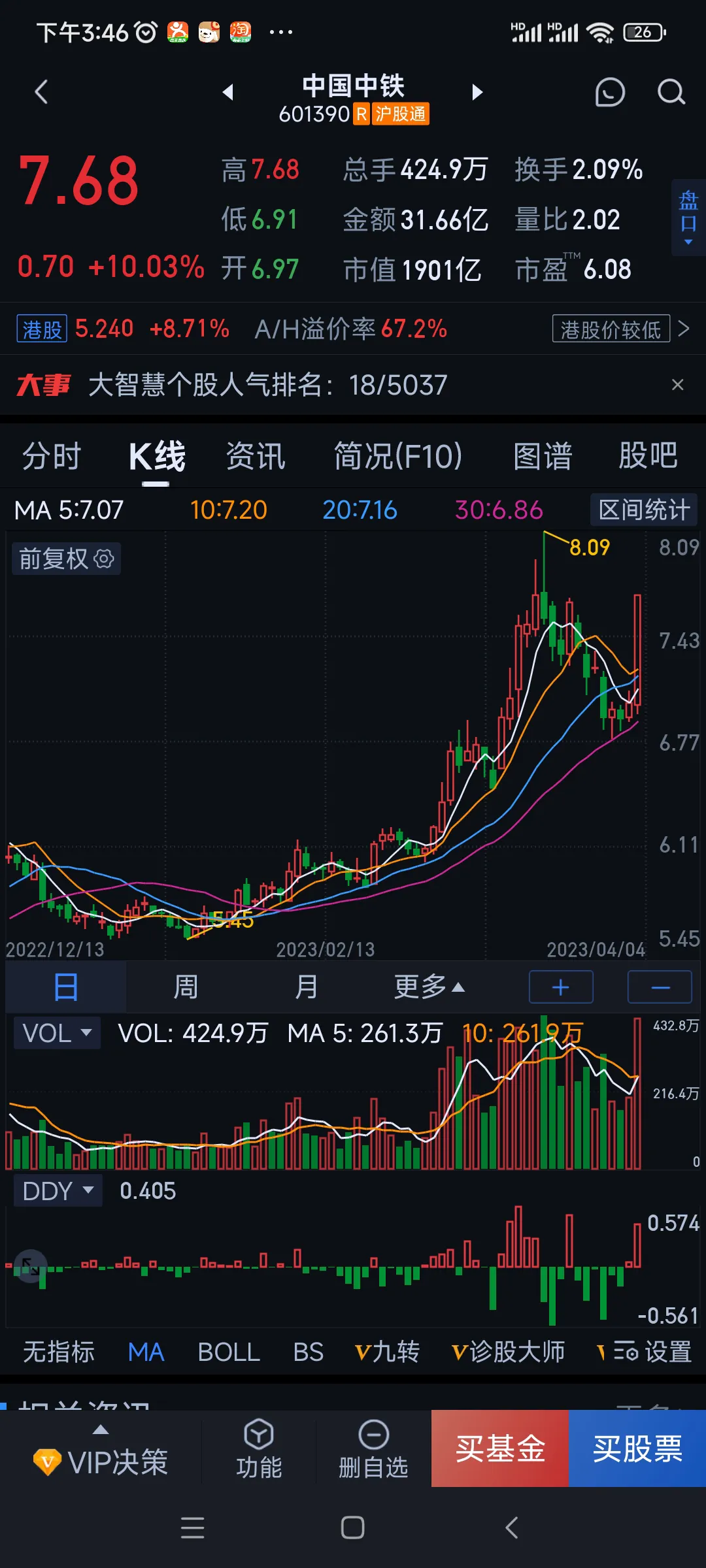Open the search magnifier icon
Screen dimensions: 706x1568
click(x=671, y=92)
